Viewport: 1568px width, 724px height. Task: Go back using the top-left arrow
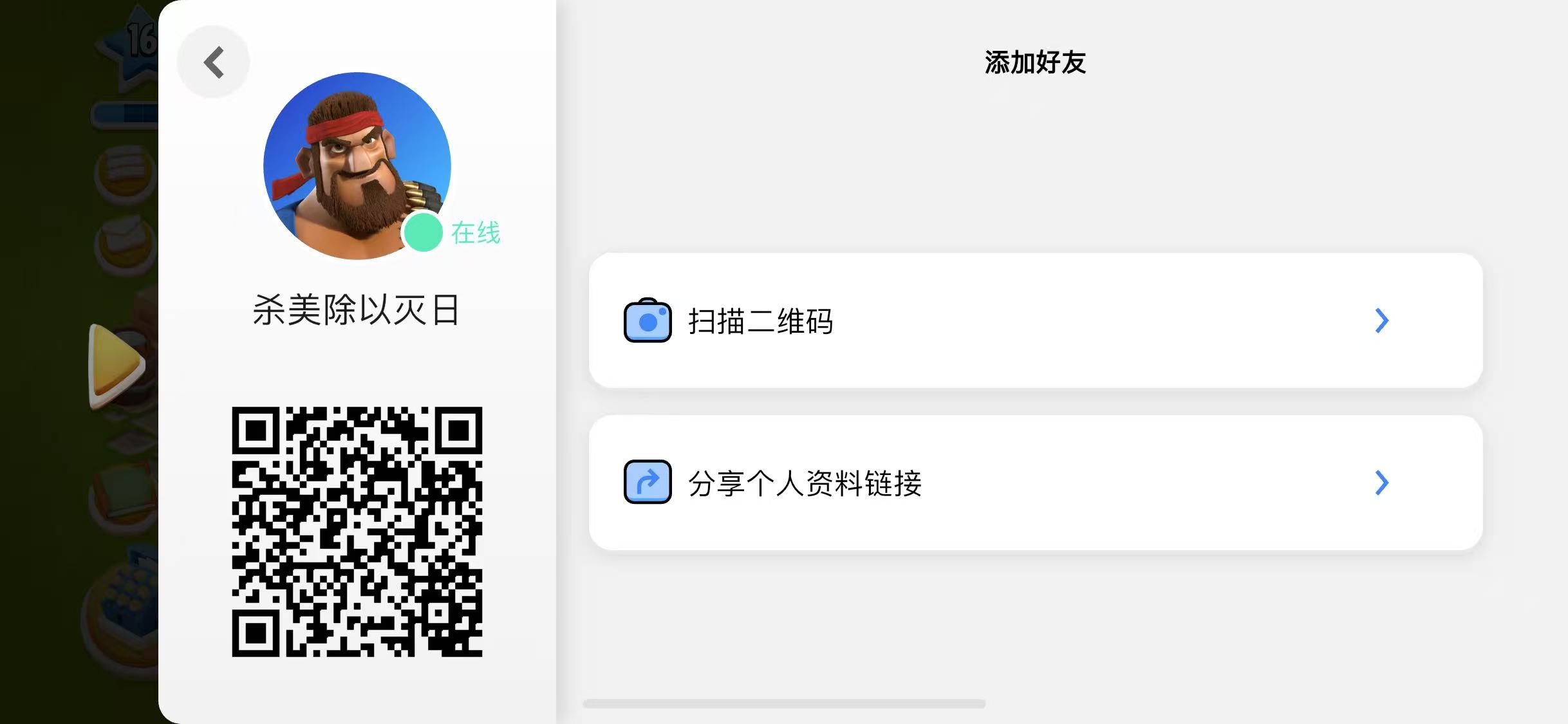[x=214, y=62]
